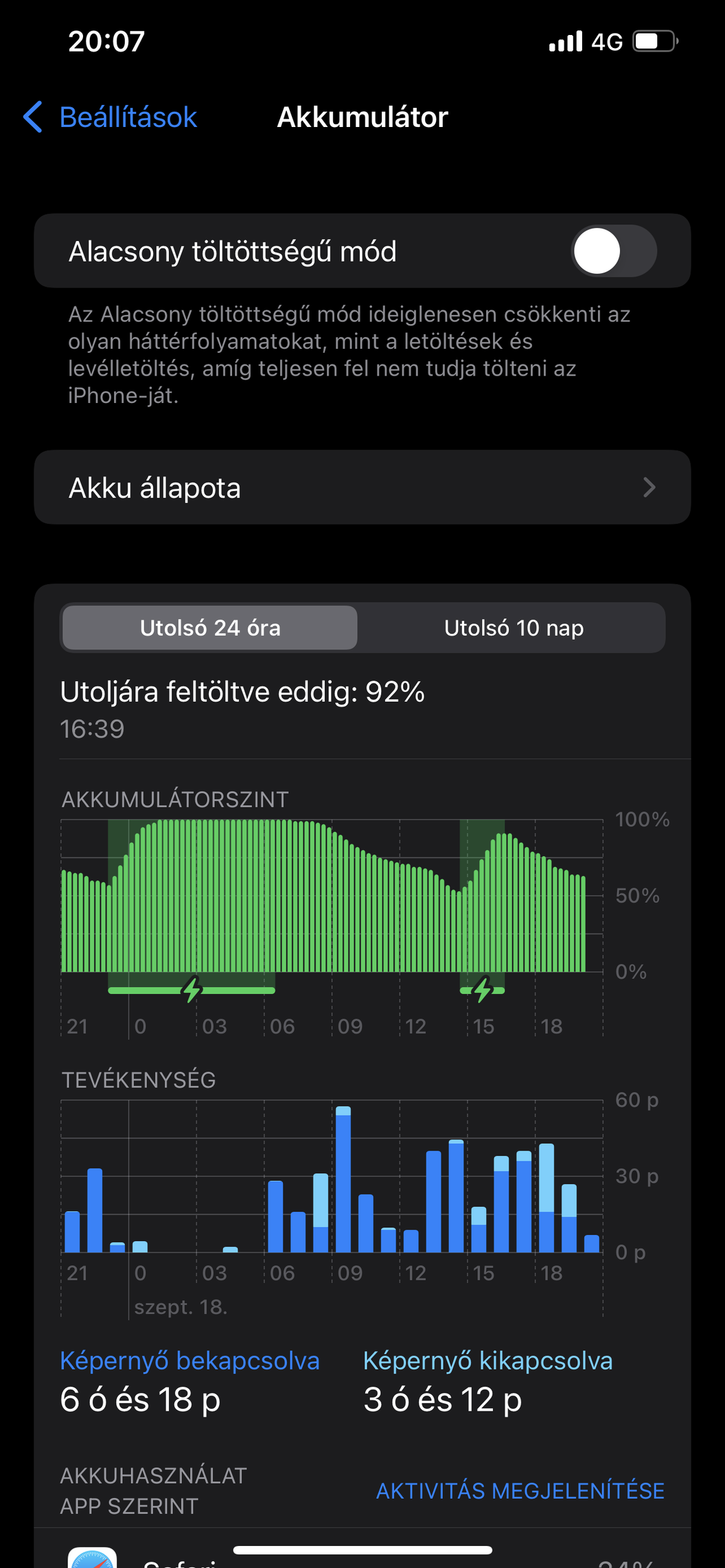Select the Utolsó 24 óra segment
Image resolution: width=725 pixels, height=1568 pixels.
tap(210, 627)
